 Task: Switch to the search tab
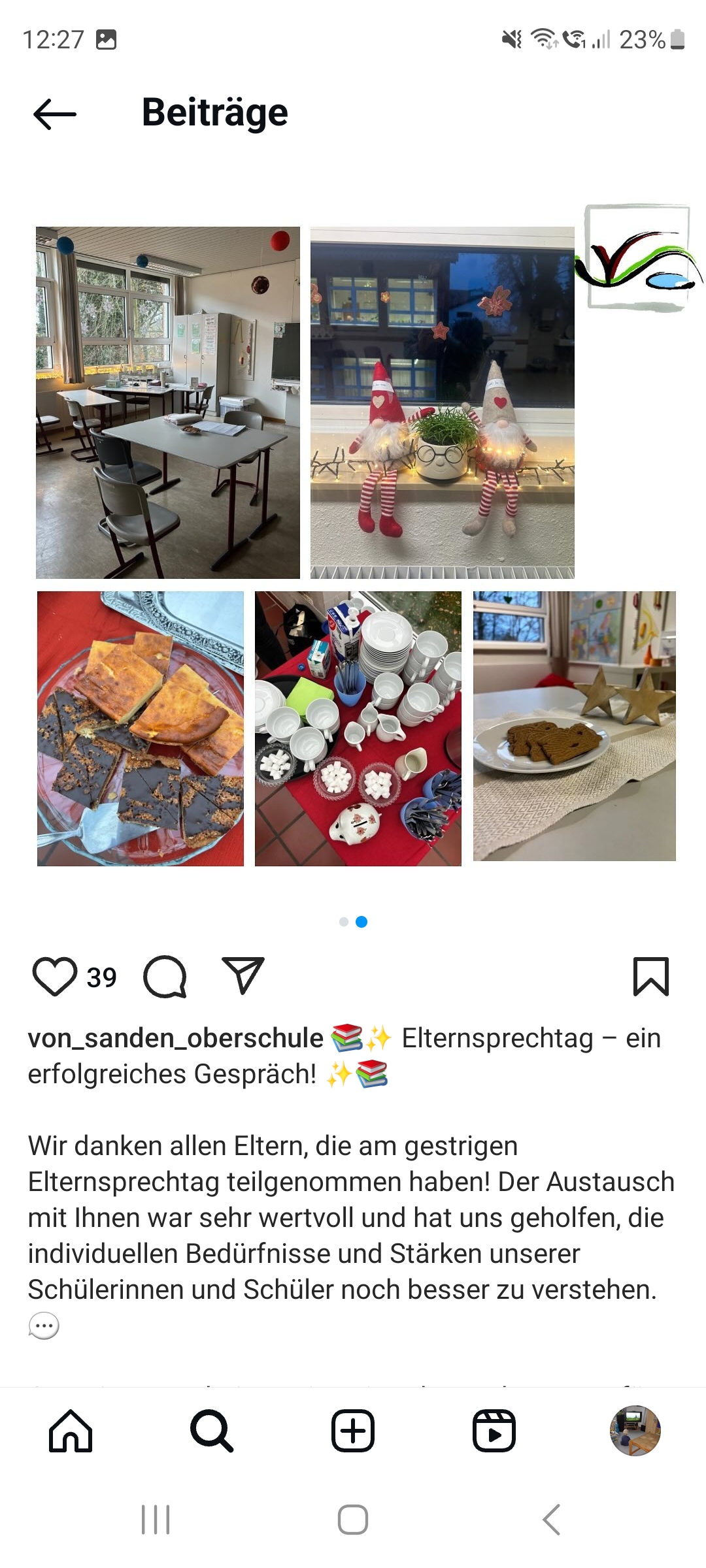click(x=212, y=1431)
